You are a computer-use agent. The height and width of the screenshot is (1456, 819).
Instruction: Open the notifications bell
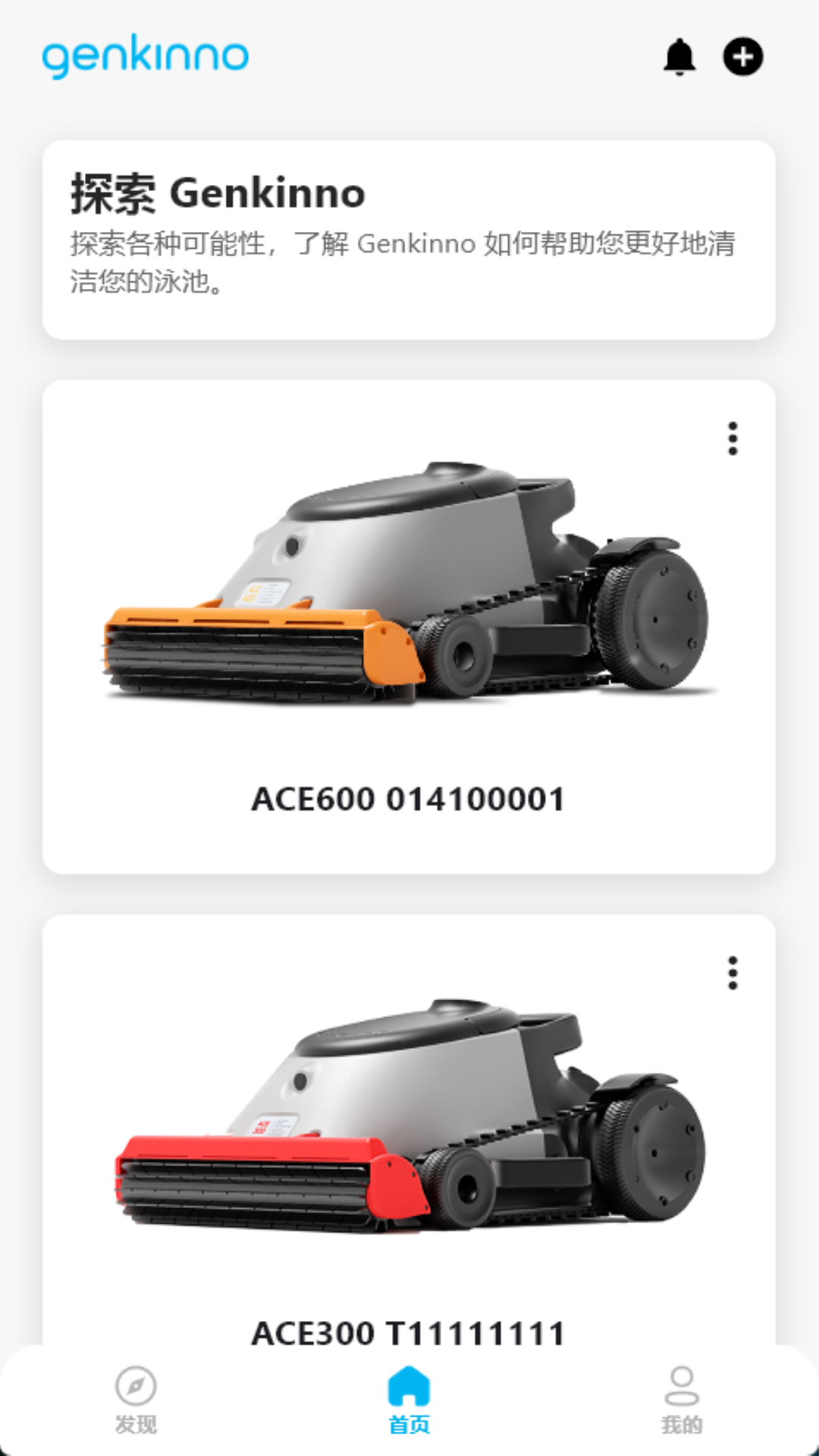[679, 57]
